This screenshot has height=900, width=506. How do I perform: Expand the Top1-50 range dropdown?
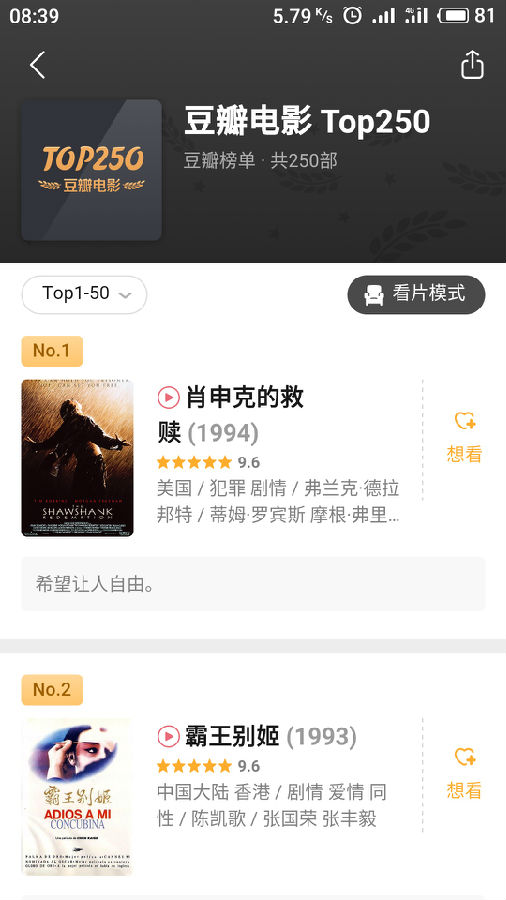click(x=84, y=294)
